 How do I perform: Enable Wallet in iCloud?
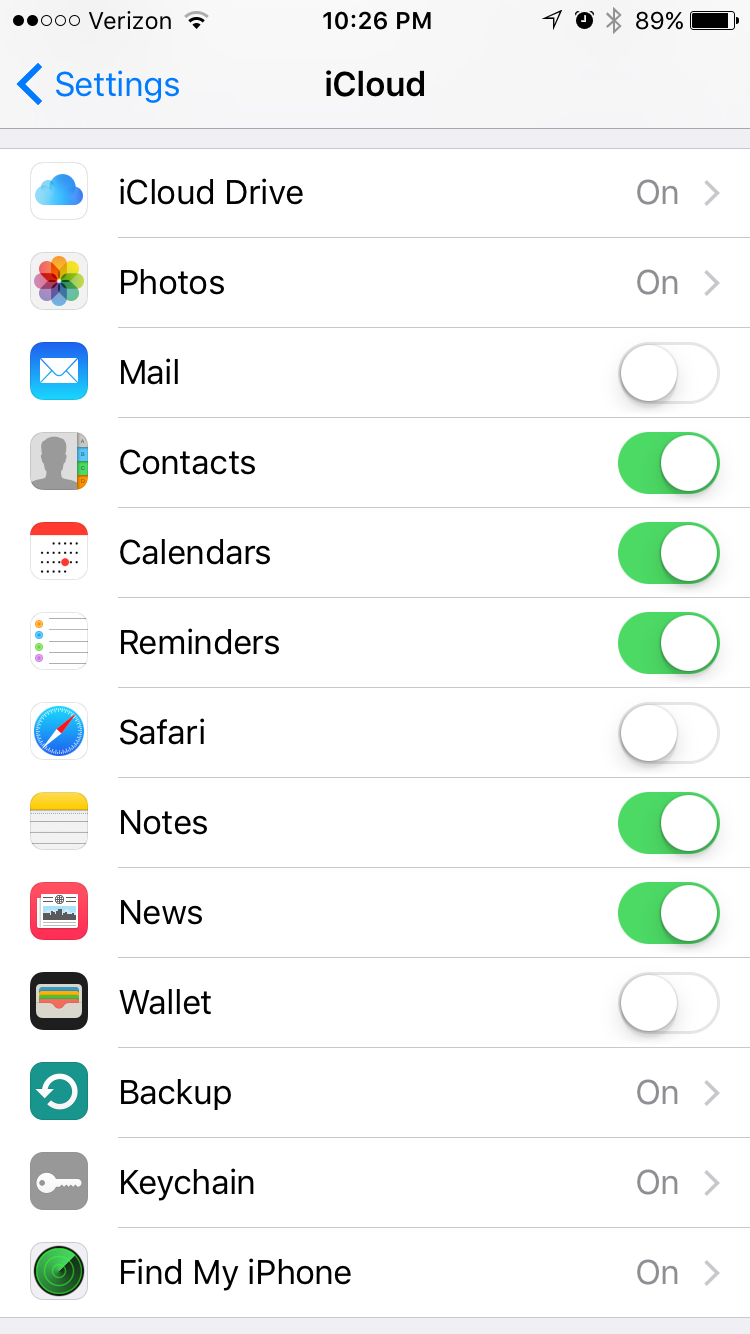669,1003
